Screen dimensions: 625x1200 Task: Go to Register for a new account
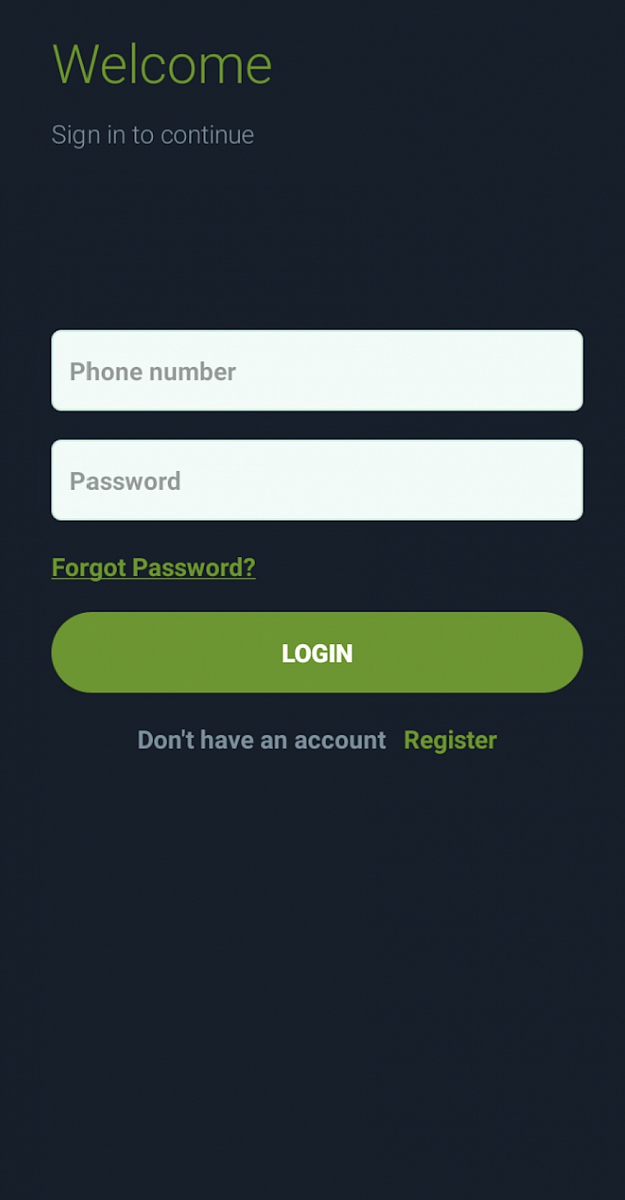450,740
